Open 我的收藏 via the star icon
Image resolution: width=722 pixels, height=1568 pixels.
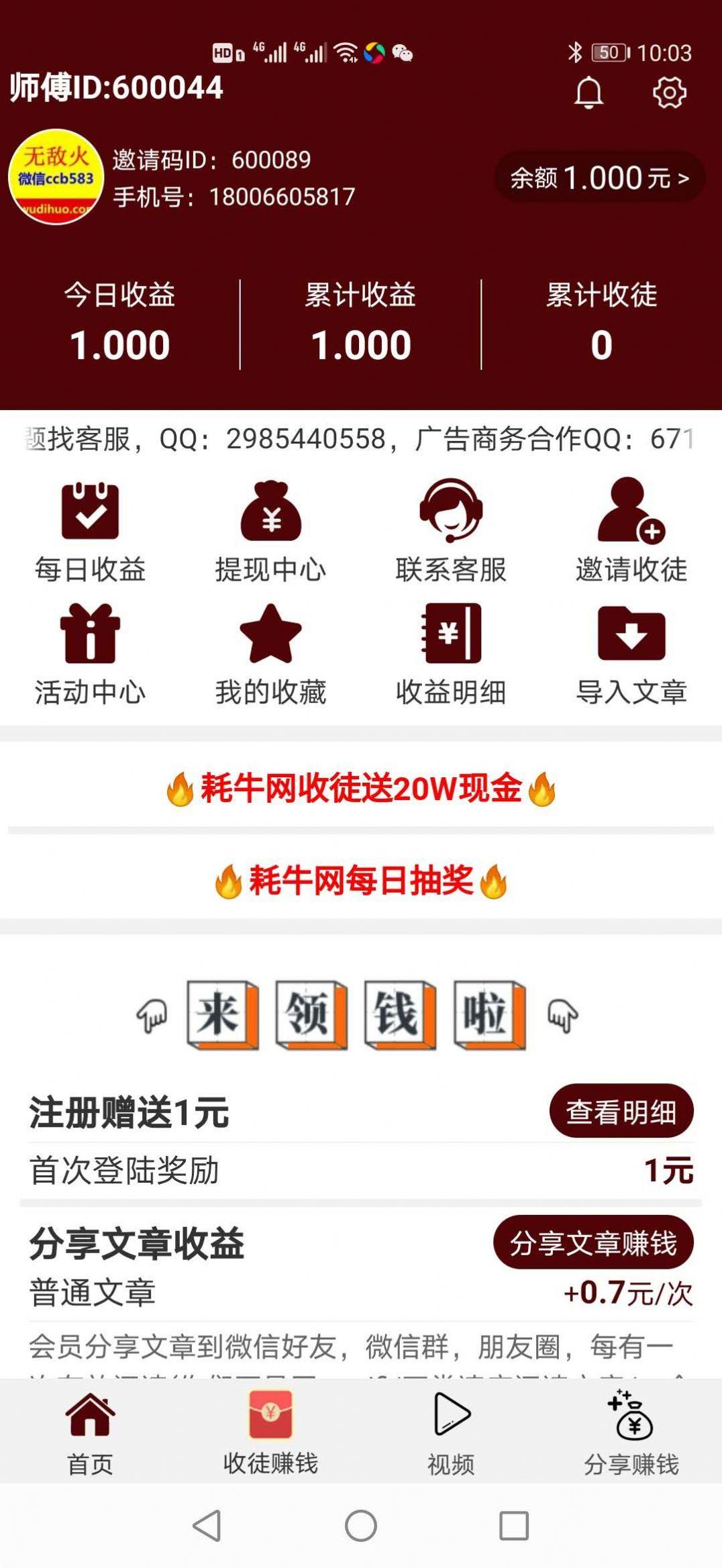point(270,634)
